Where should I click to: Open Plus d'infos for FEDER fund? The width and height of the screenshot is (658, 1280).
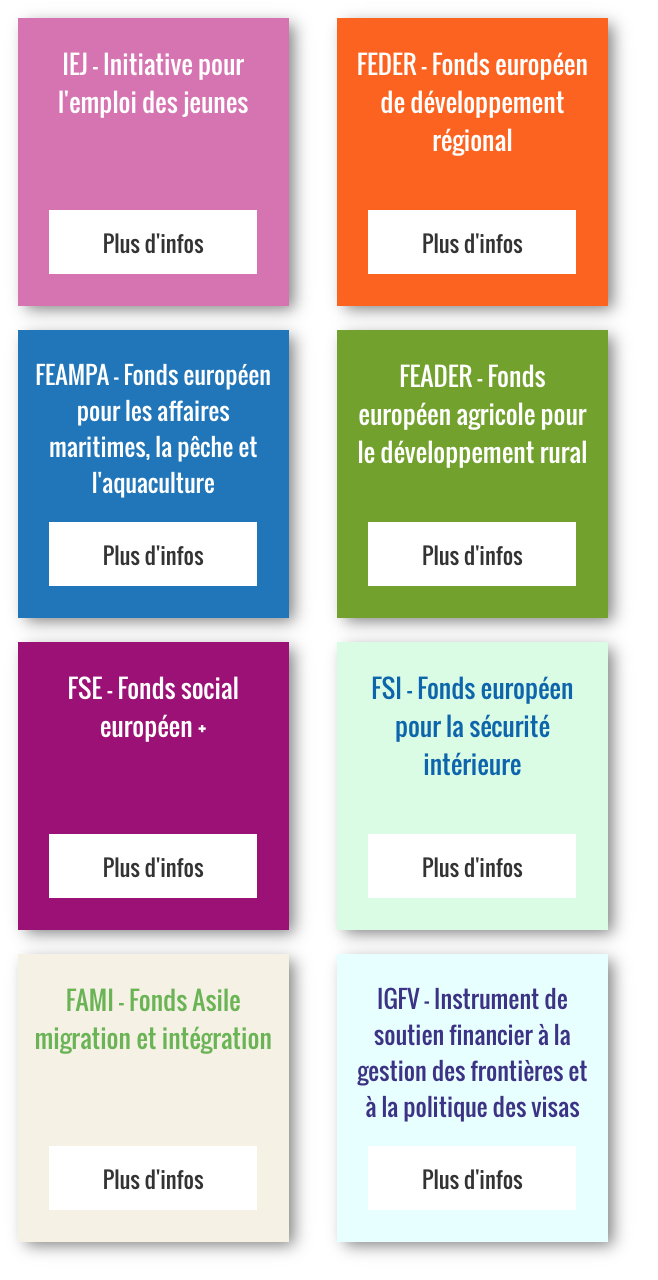tap(472, 242)
